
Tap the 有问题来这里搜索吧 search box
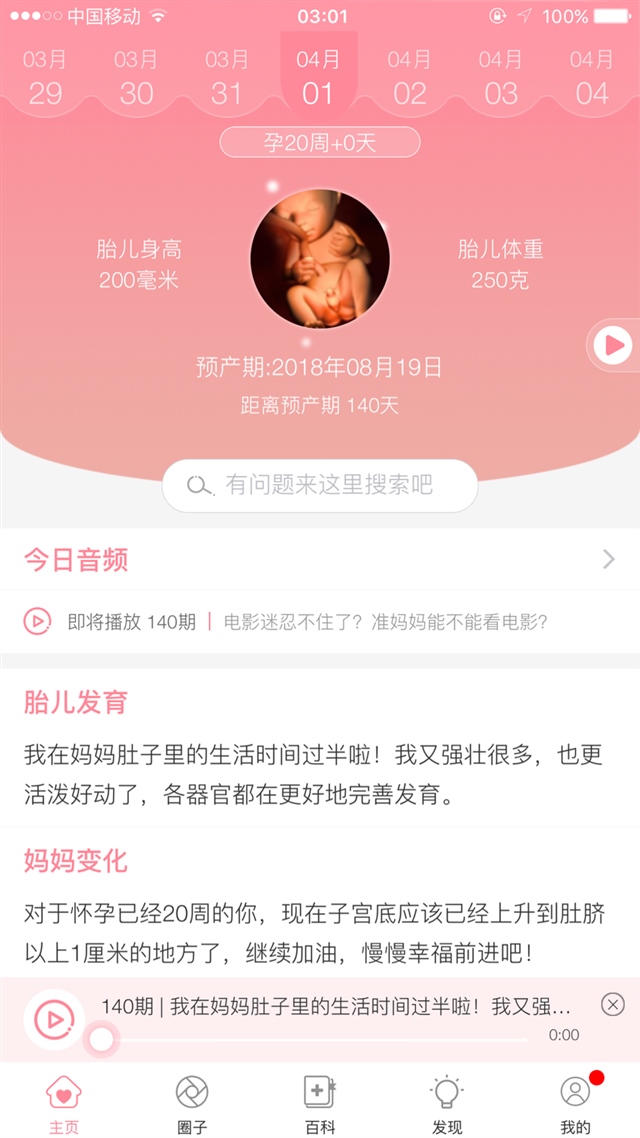coord(320,486)
